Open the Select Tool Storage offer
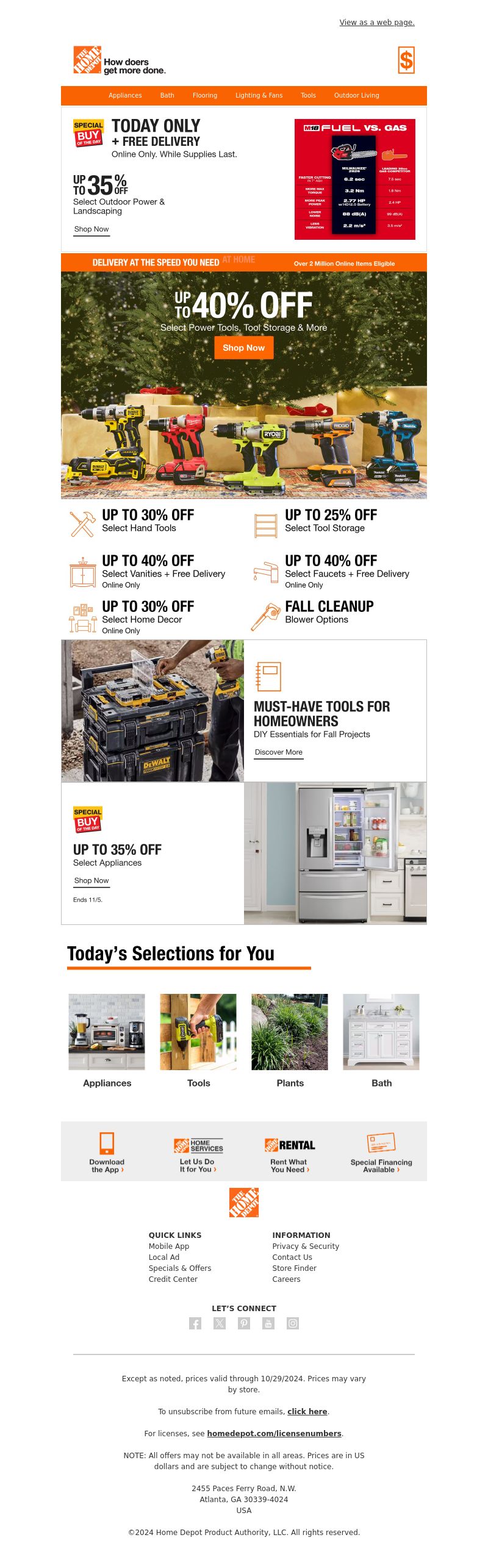 point(329,522)
